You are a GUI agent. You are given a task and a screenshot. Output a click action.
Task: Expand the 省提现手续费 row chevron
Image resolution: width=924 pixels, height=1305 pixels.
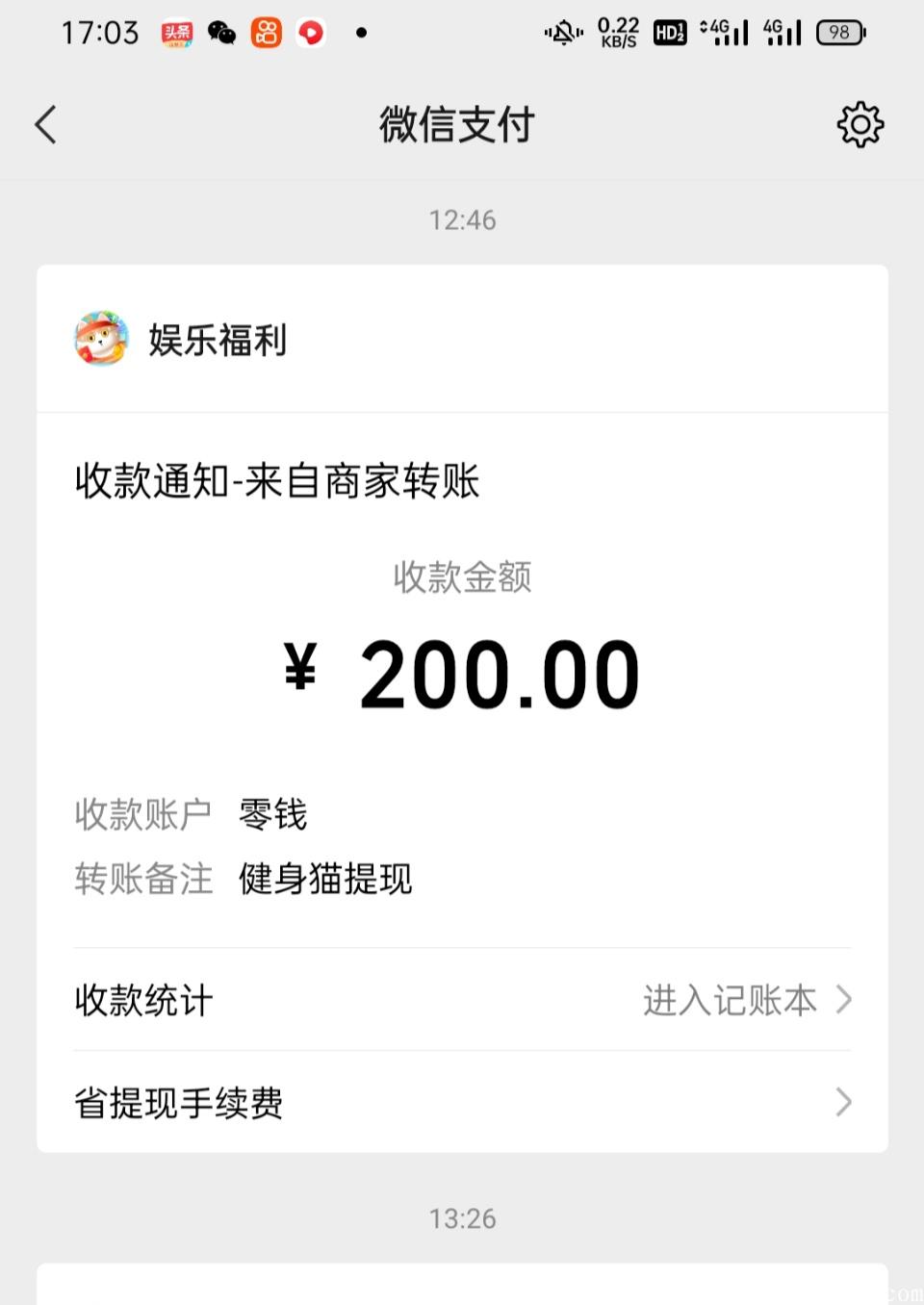point(843,1103)
